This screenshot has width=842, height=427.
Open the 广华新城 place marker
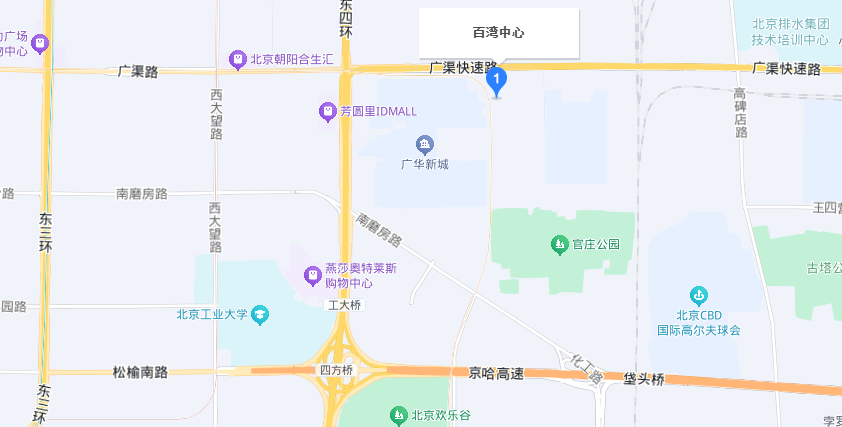[426, 144]
